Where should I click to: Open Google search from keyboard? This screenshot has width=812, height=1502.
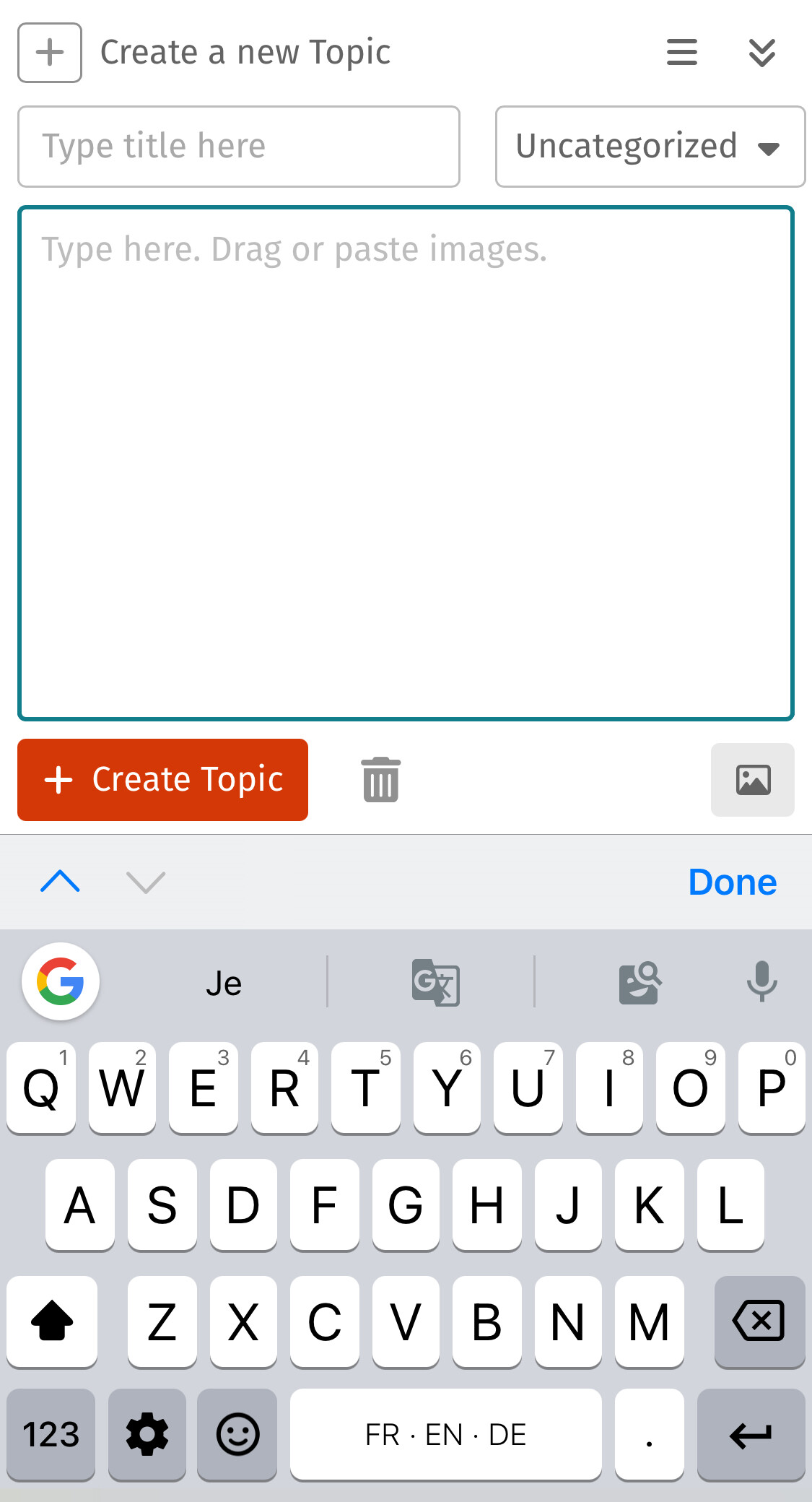tap(61, 982)
